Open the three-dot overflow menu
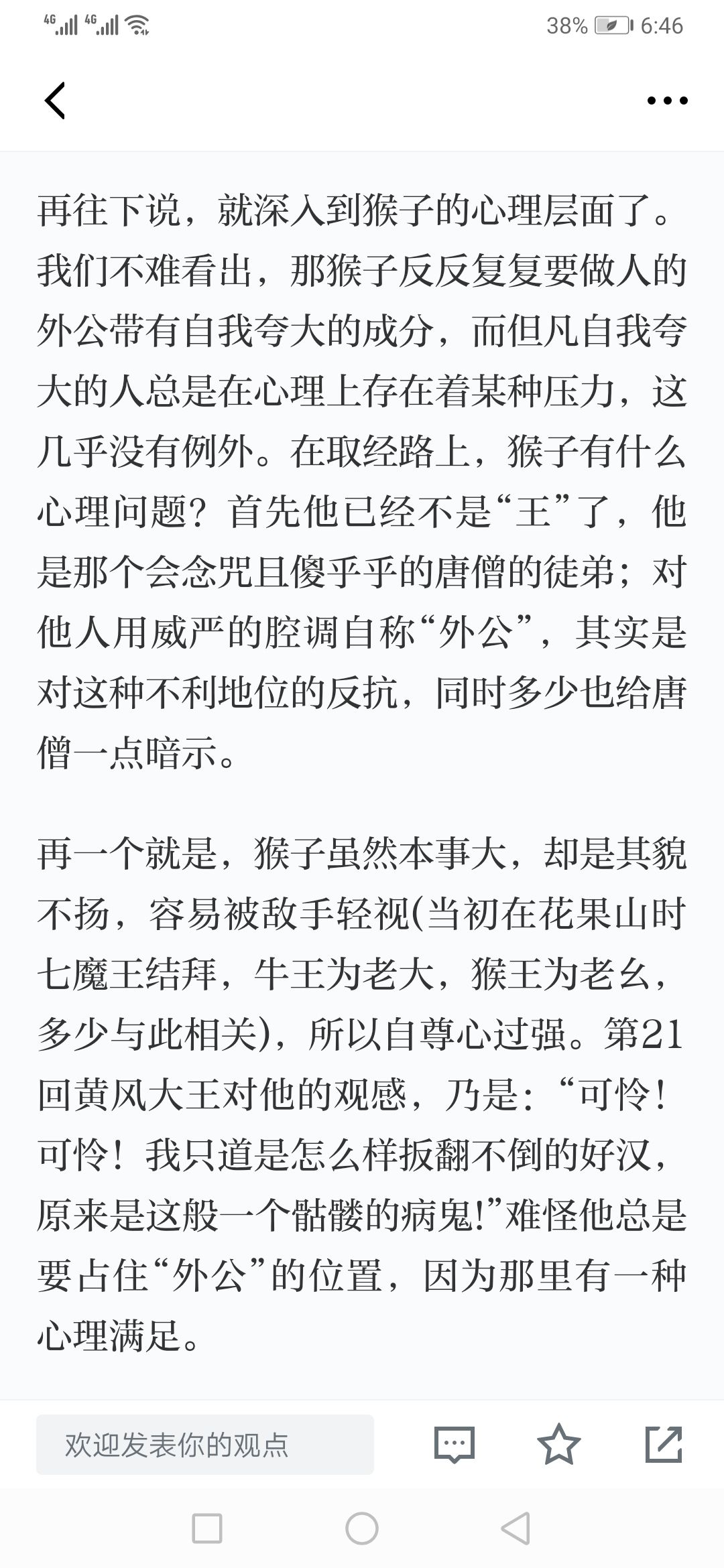 point(667,101)
